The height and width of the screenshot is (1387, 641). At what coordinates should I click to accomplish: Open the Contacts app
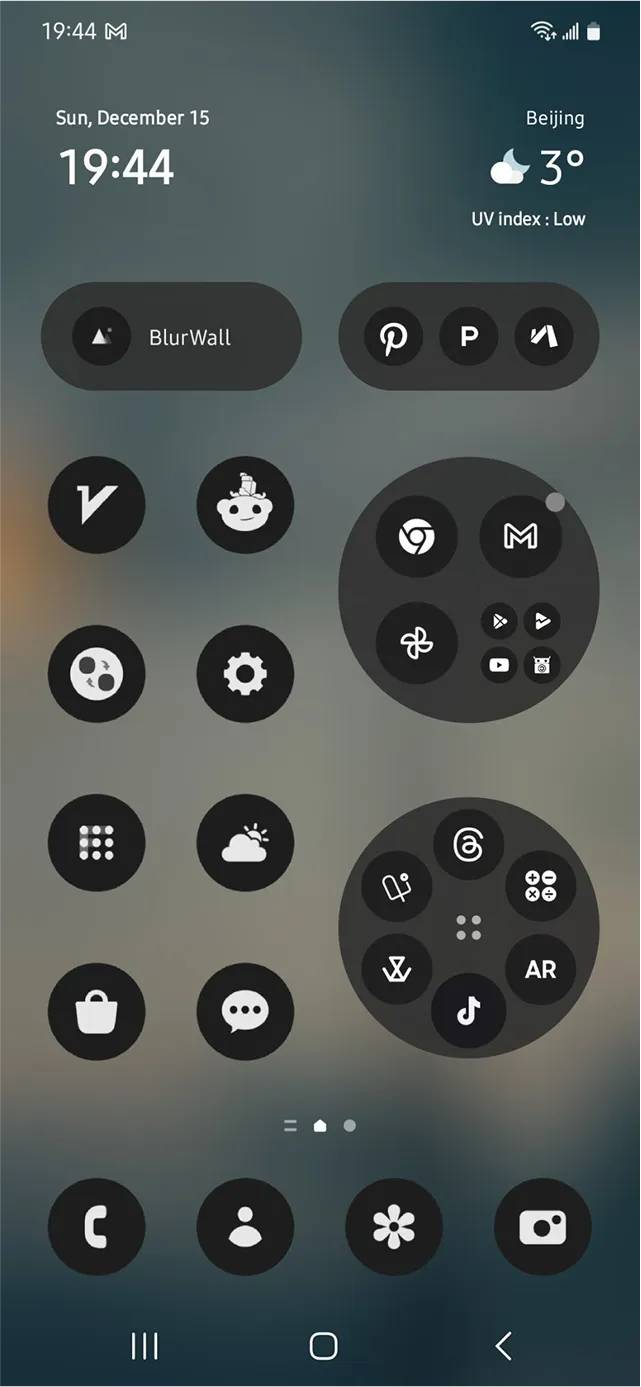pos(245,1227)
